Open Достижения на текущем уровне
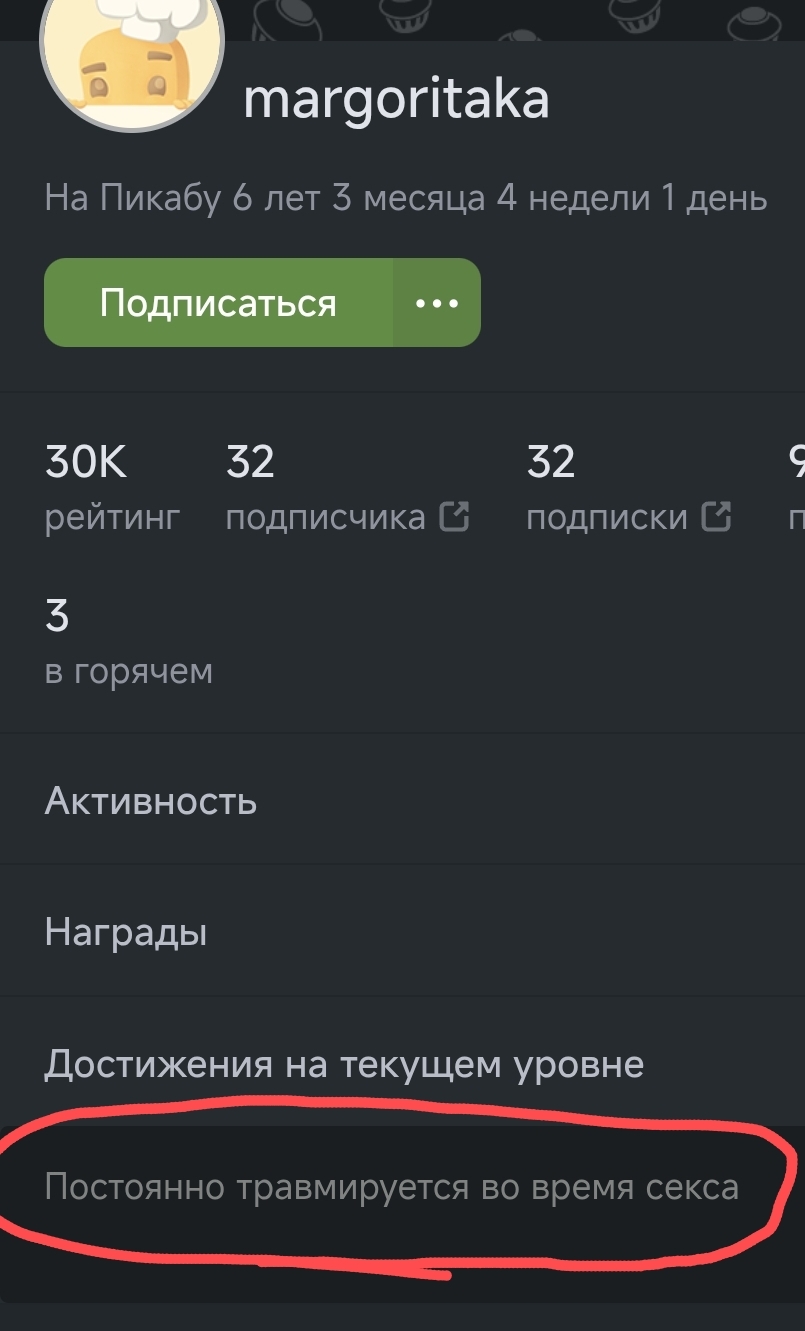805x1331 pixels. point(402,1063)
